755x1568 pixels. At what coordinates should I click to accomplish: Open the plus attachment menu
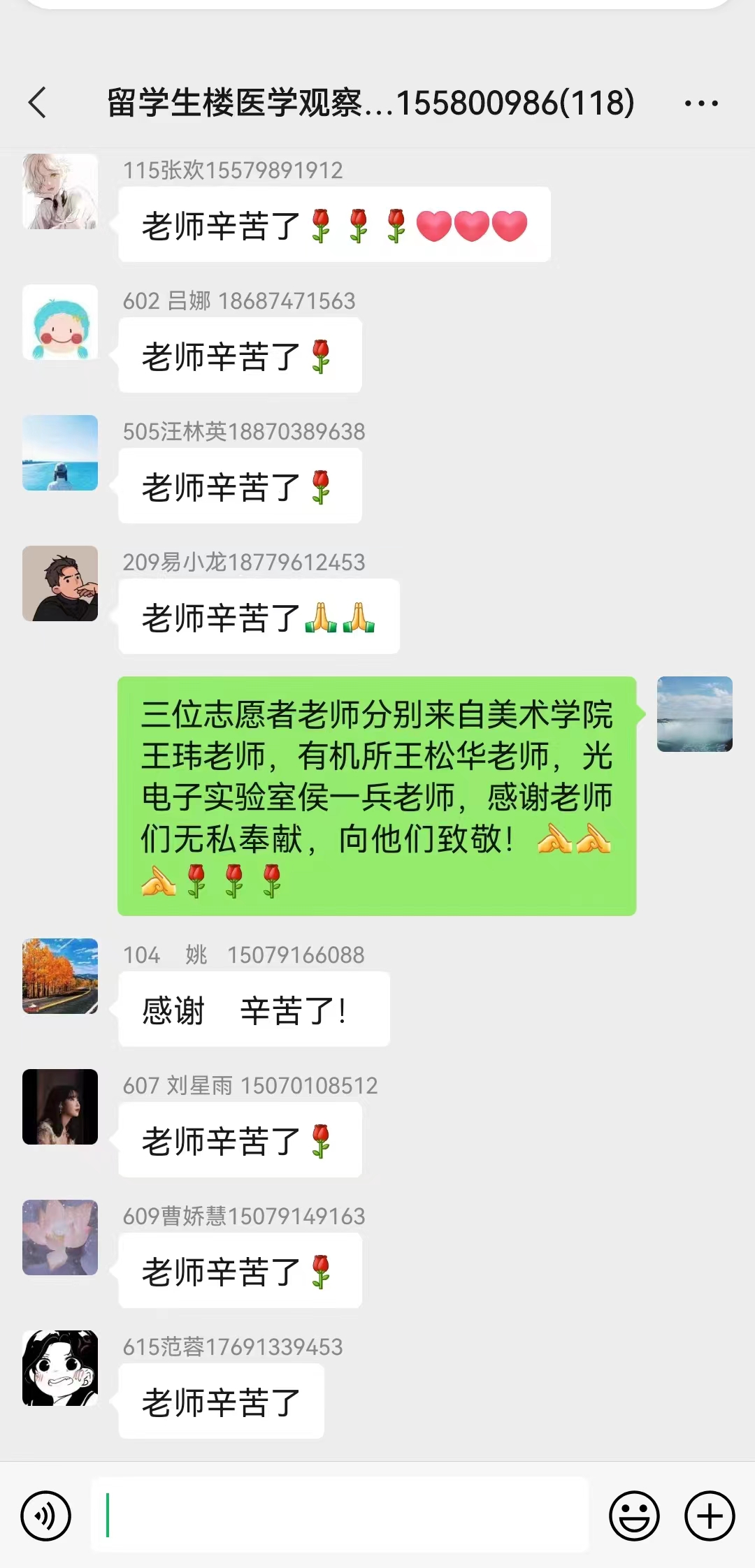tap(709, 1516)
